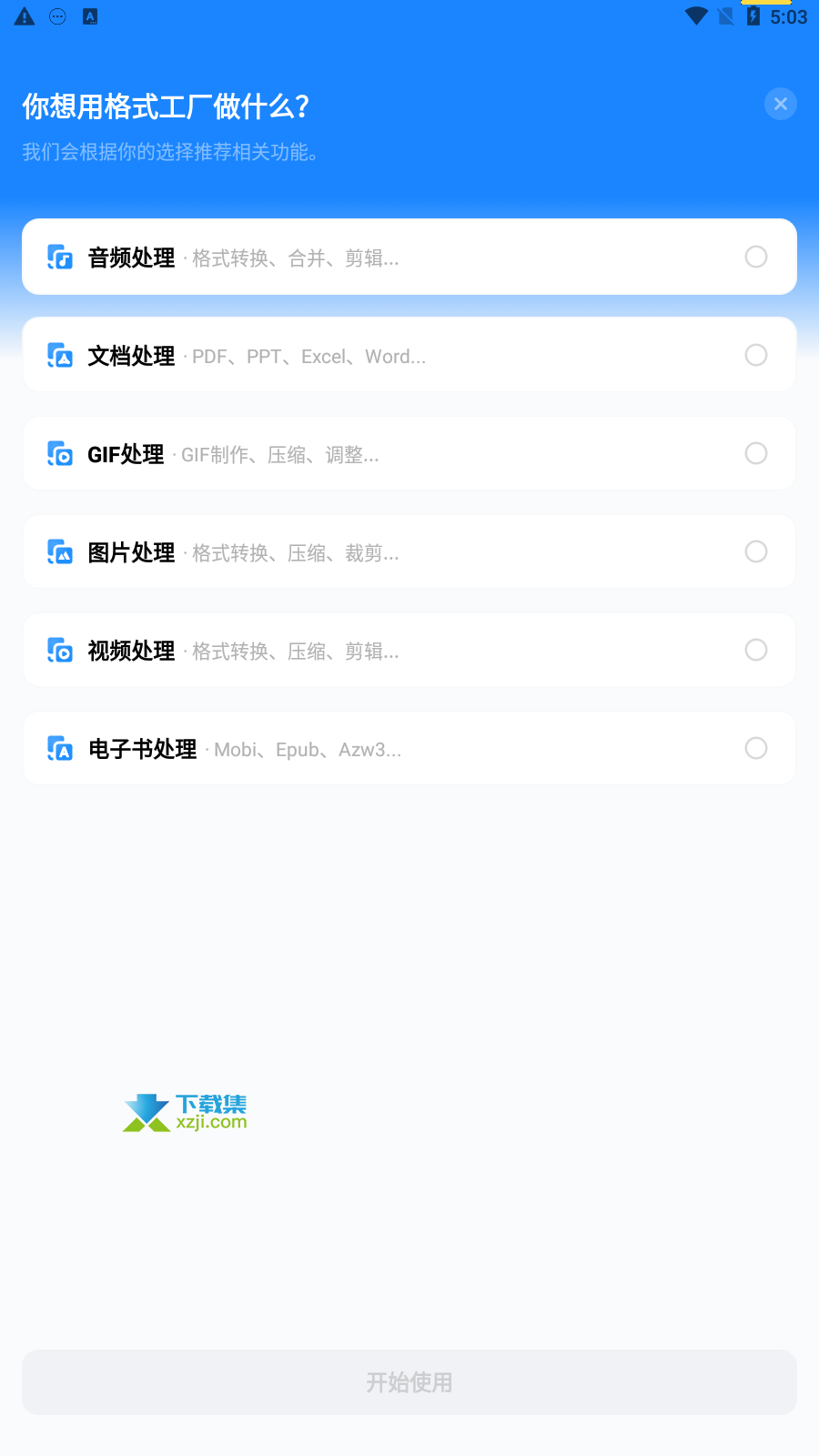
Task: Choose the 文档处理 option
Action: pos(409,355)
